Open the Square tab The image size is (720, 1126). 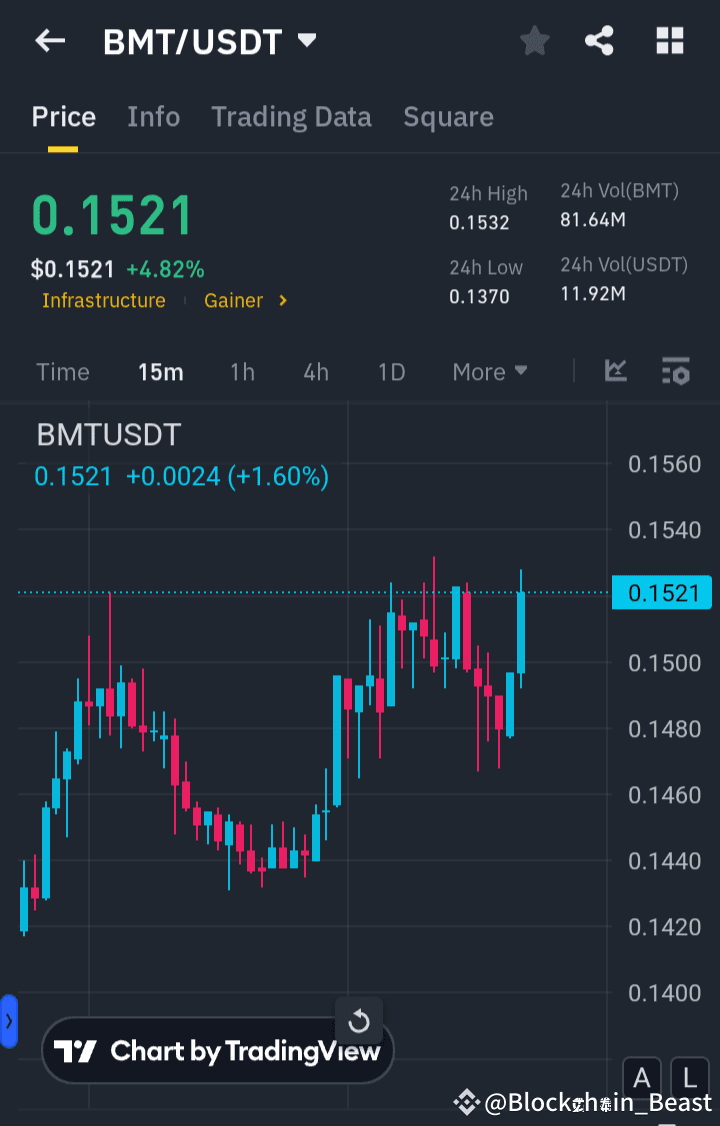[x=448, y=116]
